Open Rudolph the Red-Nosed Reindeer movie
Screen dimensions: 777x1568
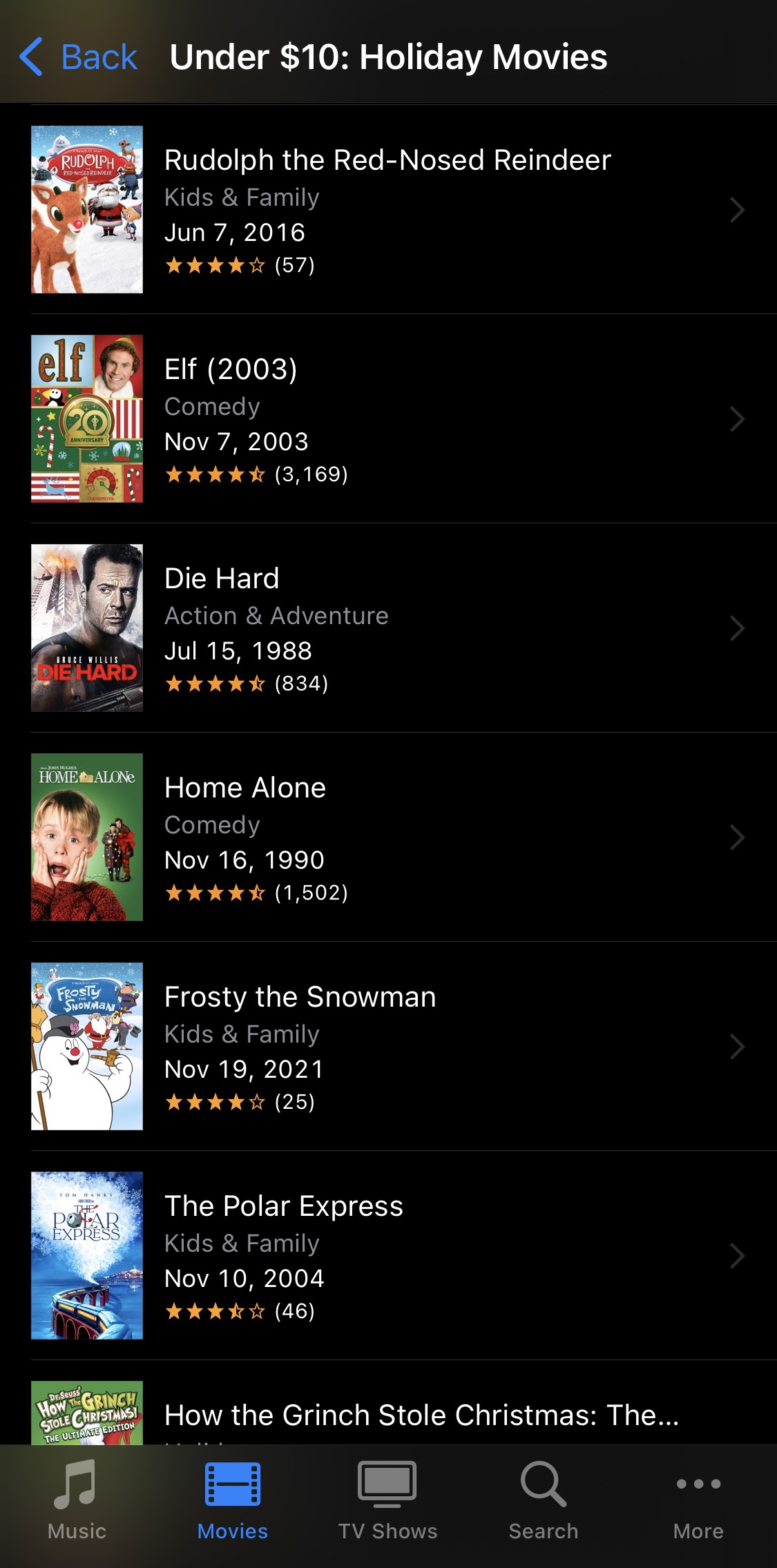pos(387,209)
